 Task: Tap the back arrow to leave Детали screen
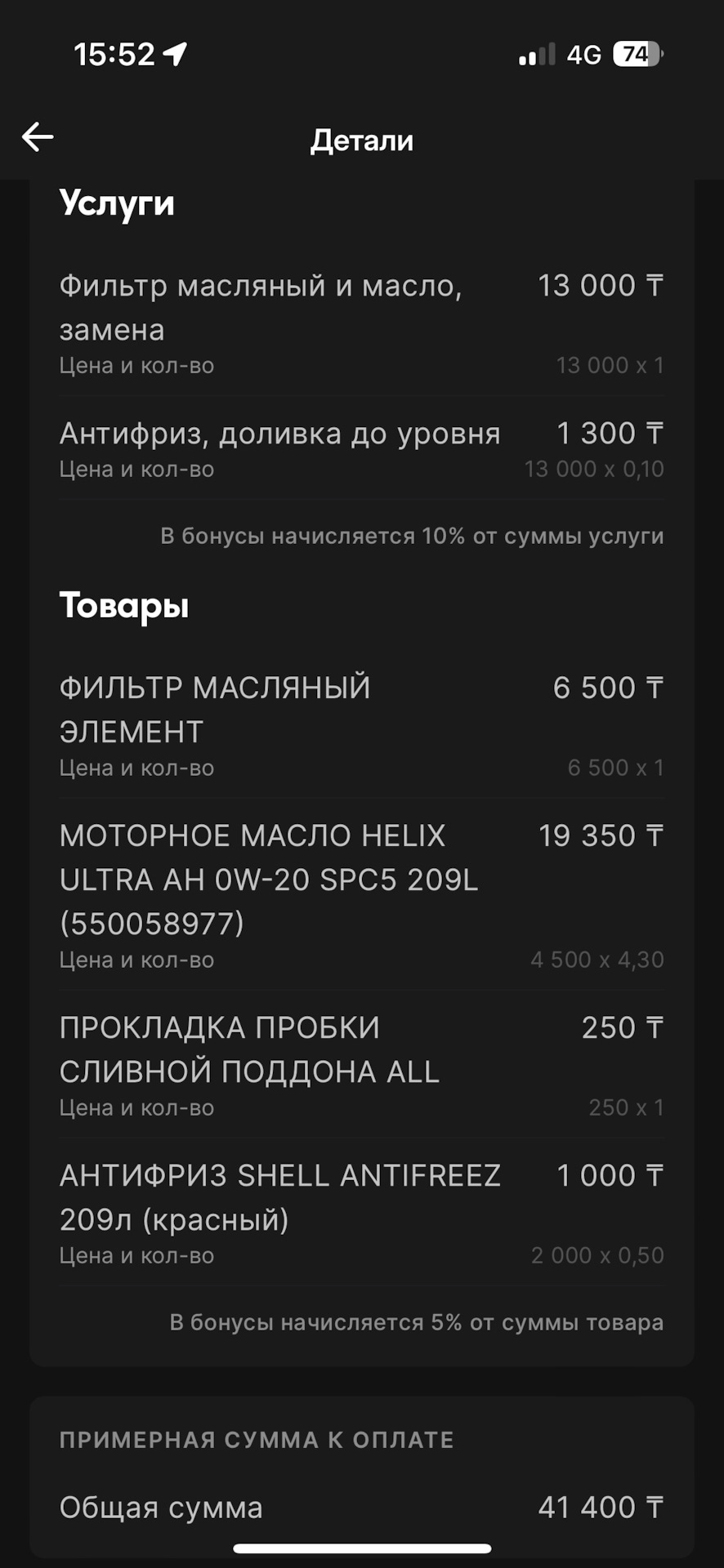36,136
